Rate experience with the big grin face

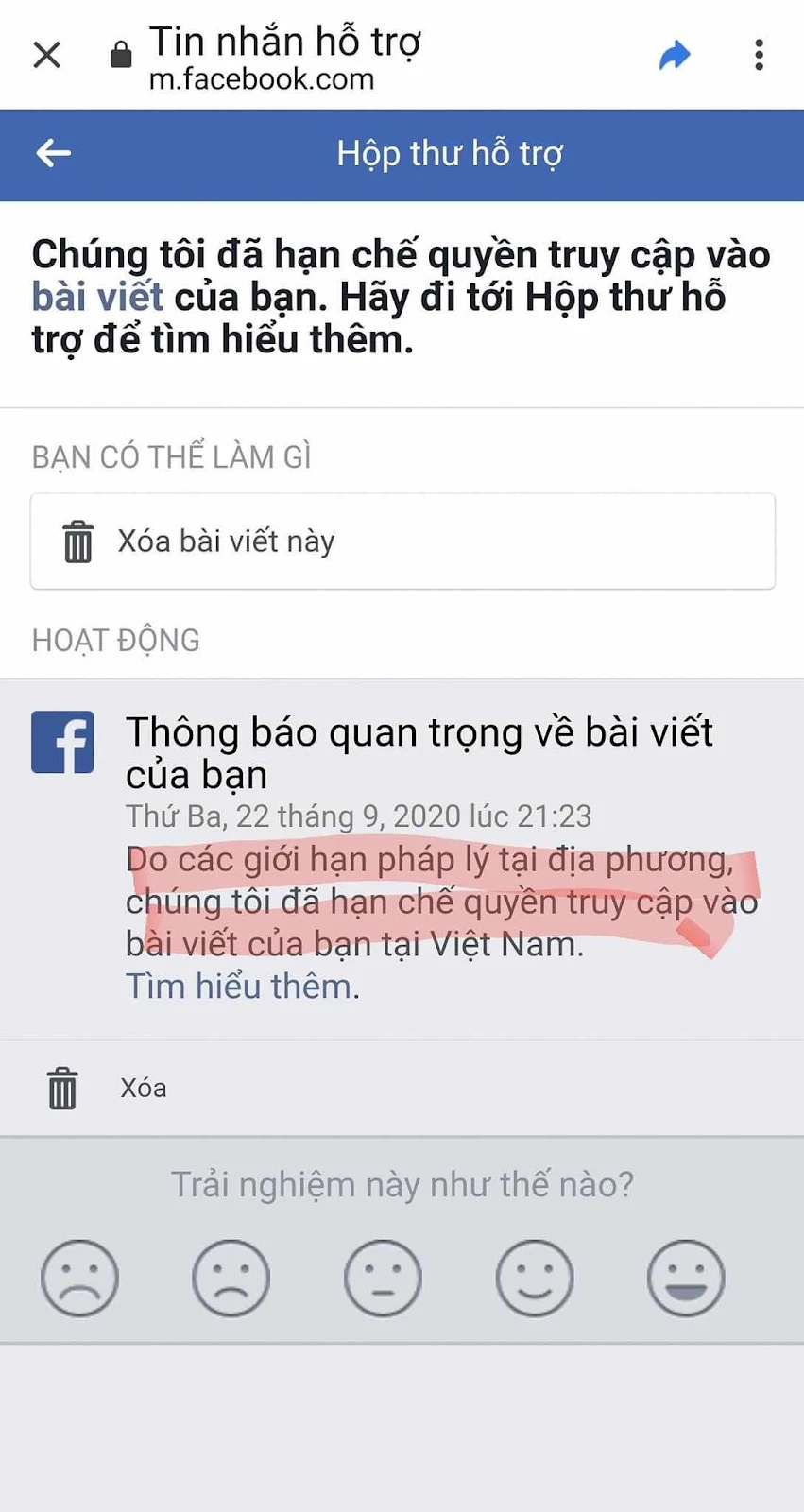click(686, 1278)
